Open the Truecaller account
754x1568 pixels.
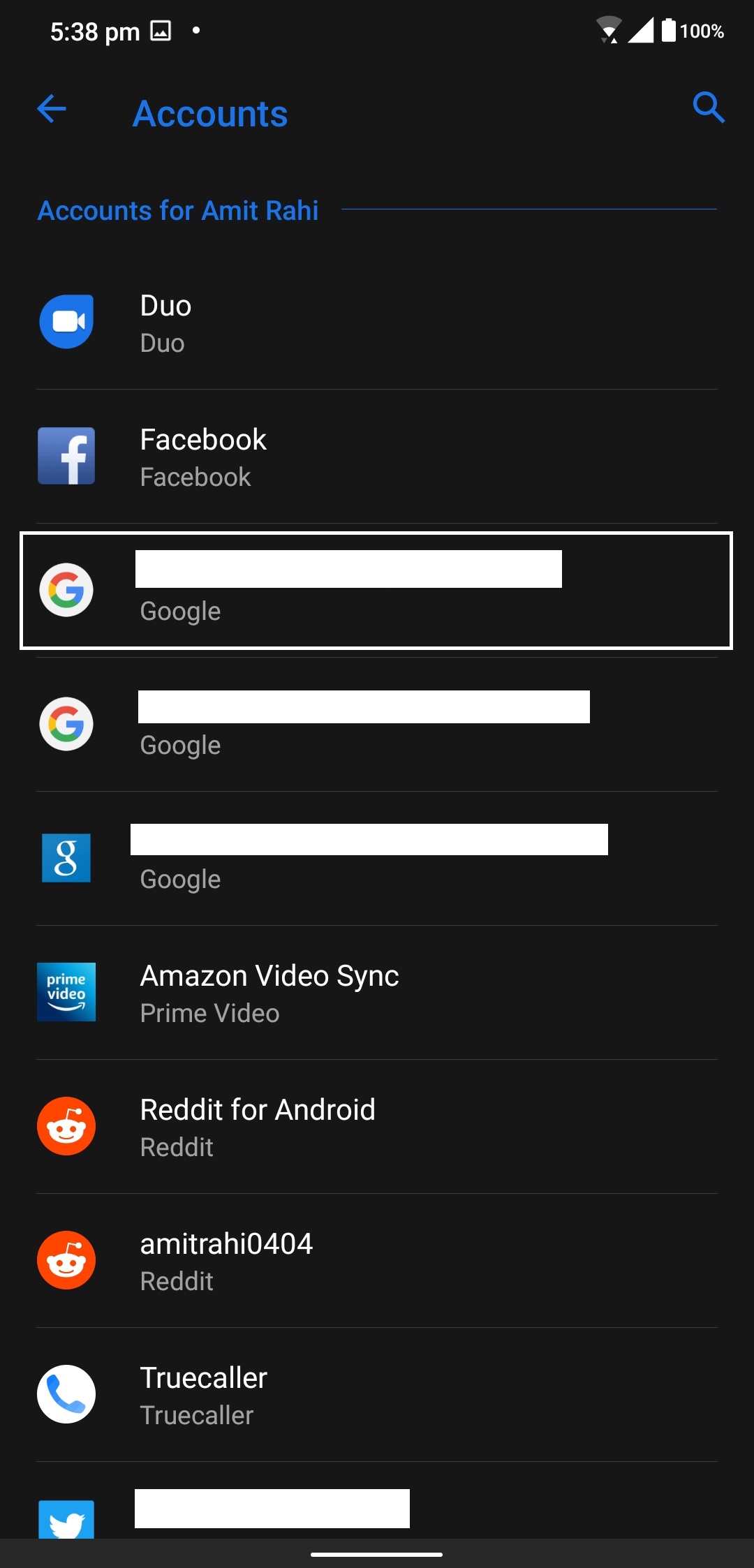tap(377, 1395)
